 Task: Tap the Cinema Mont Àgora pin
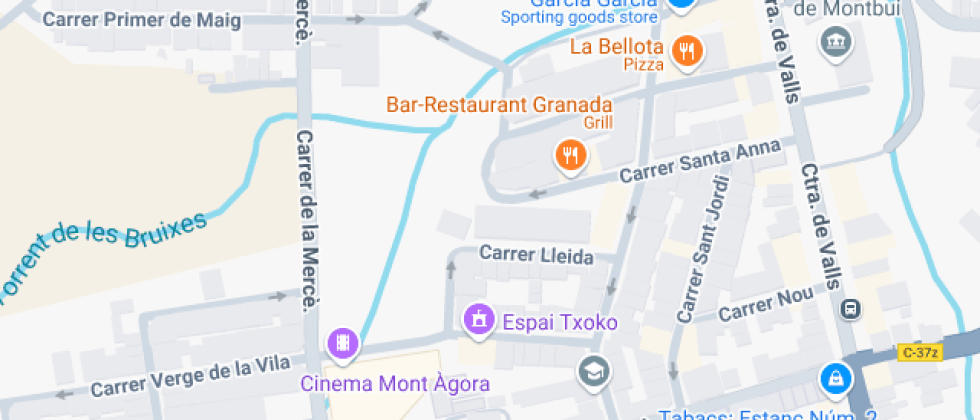pyautogui.click(x=343, y=343)
